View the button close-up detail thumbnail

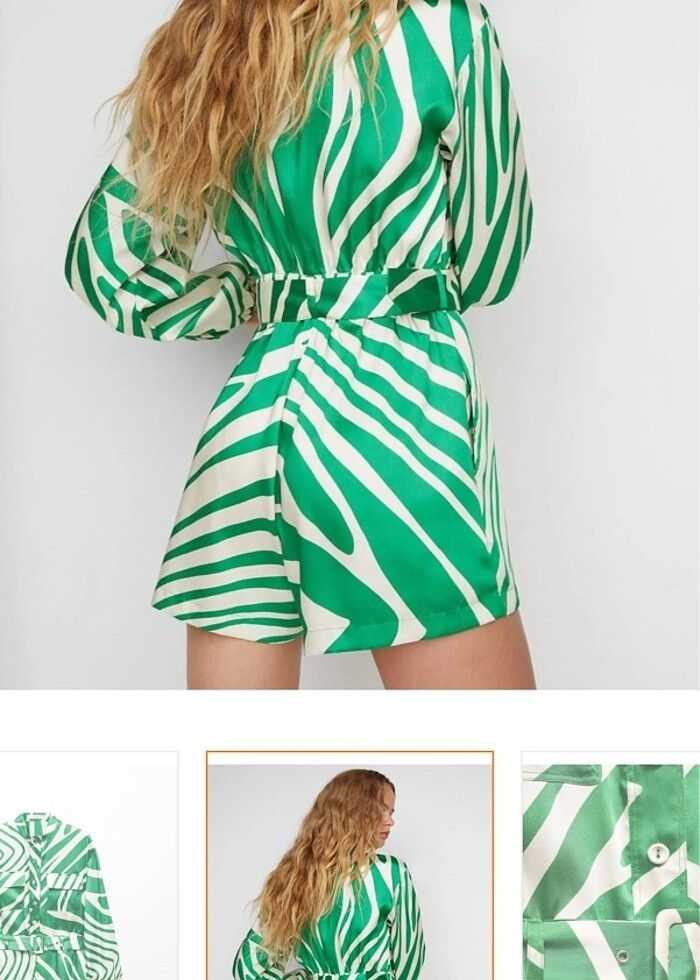pos(612,868)
